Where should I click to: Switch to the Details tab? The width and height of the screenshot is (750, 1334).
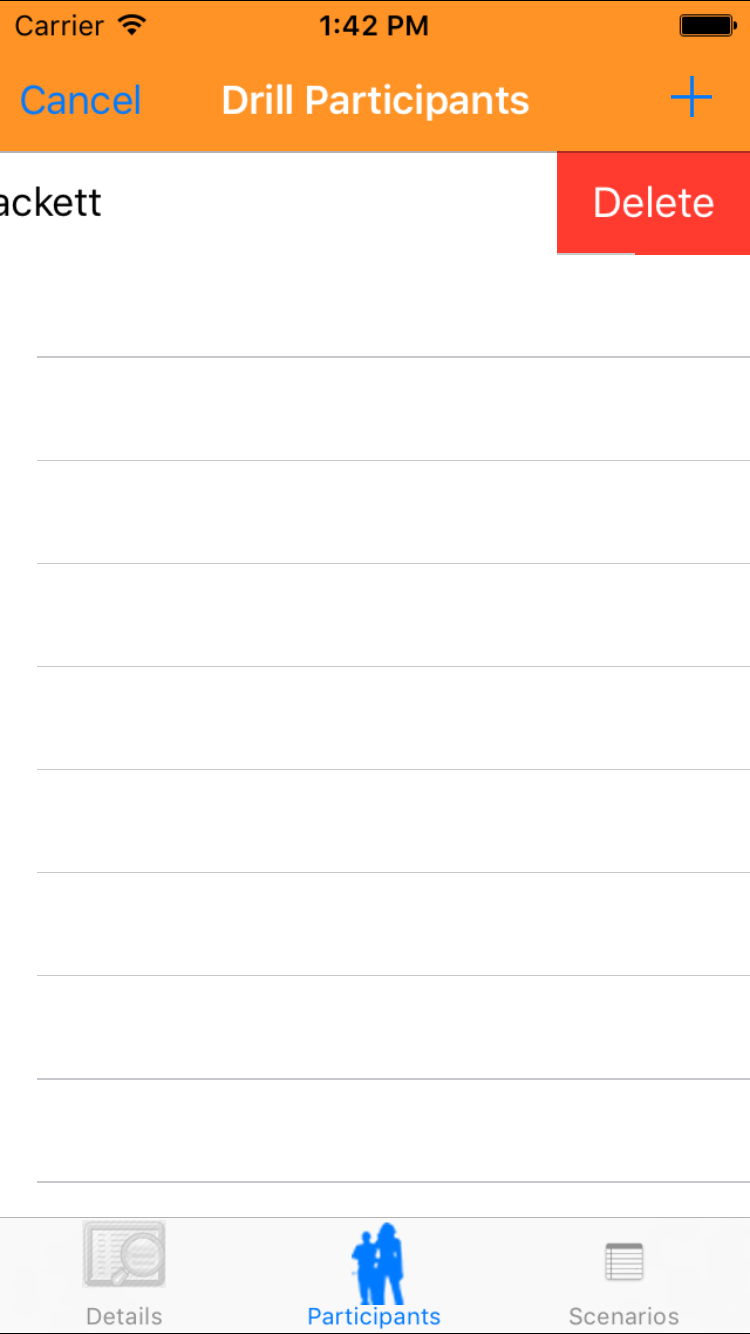click(x=124, y=1274)
